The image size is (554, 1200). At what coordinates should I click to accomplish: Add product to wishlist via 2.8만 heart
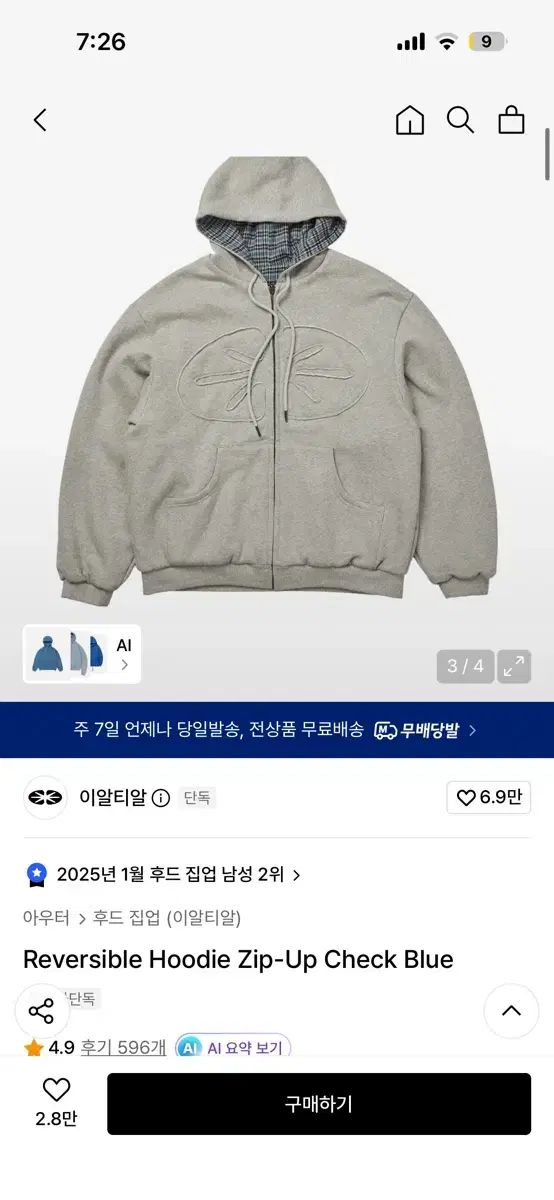click(56, 1103)
